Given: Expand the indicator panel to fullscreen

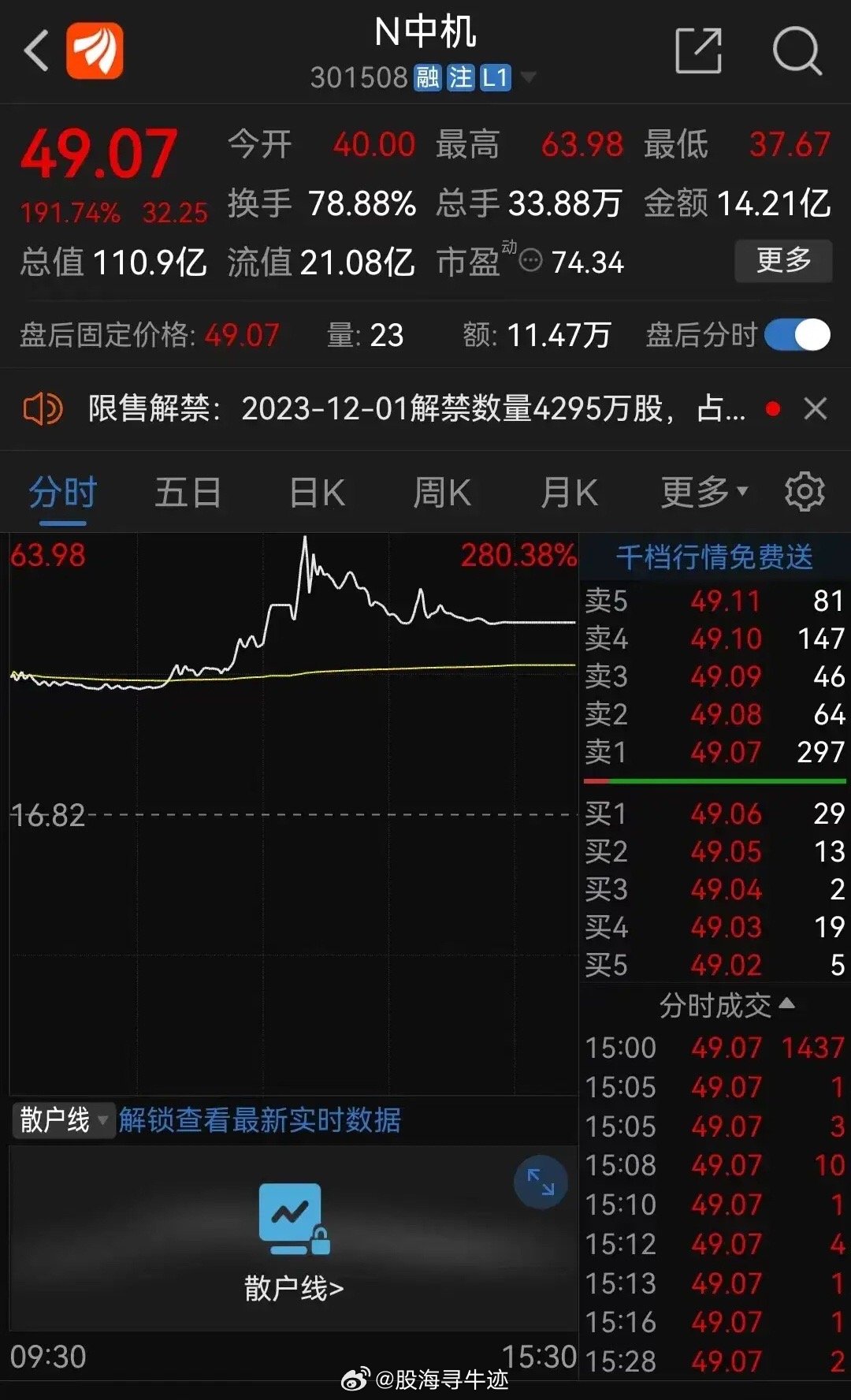Looking at the screenshot, I should pos(541,1182).
